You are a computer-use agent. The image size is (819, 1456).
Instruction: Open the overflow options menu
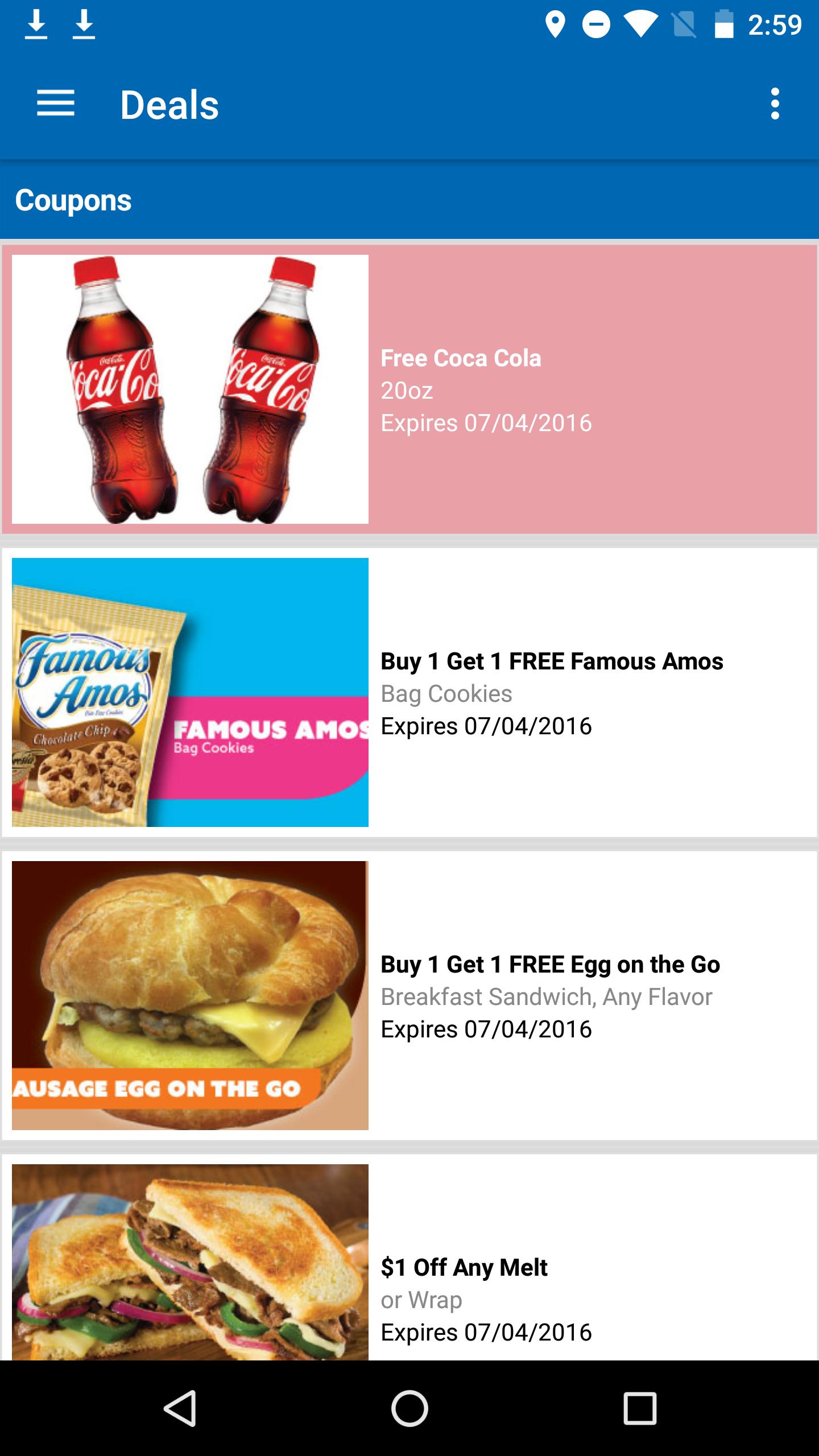[776, 104]
